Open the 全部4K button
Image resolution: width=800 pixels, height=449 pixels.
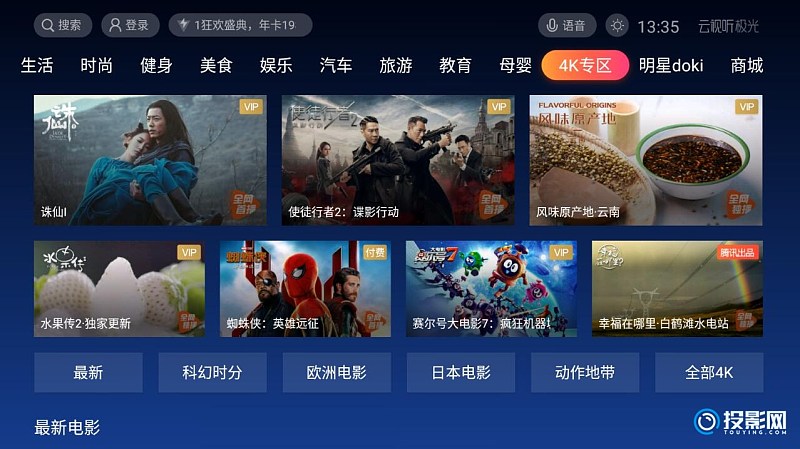(x=709, y=372)
